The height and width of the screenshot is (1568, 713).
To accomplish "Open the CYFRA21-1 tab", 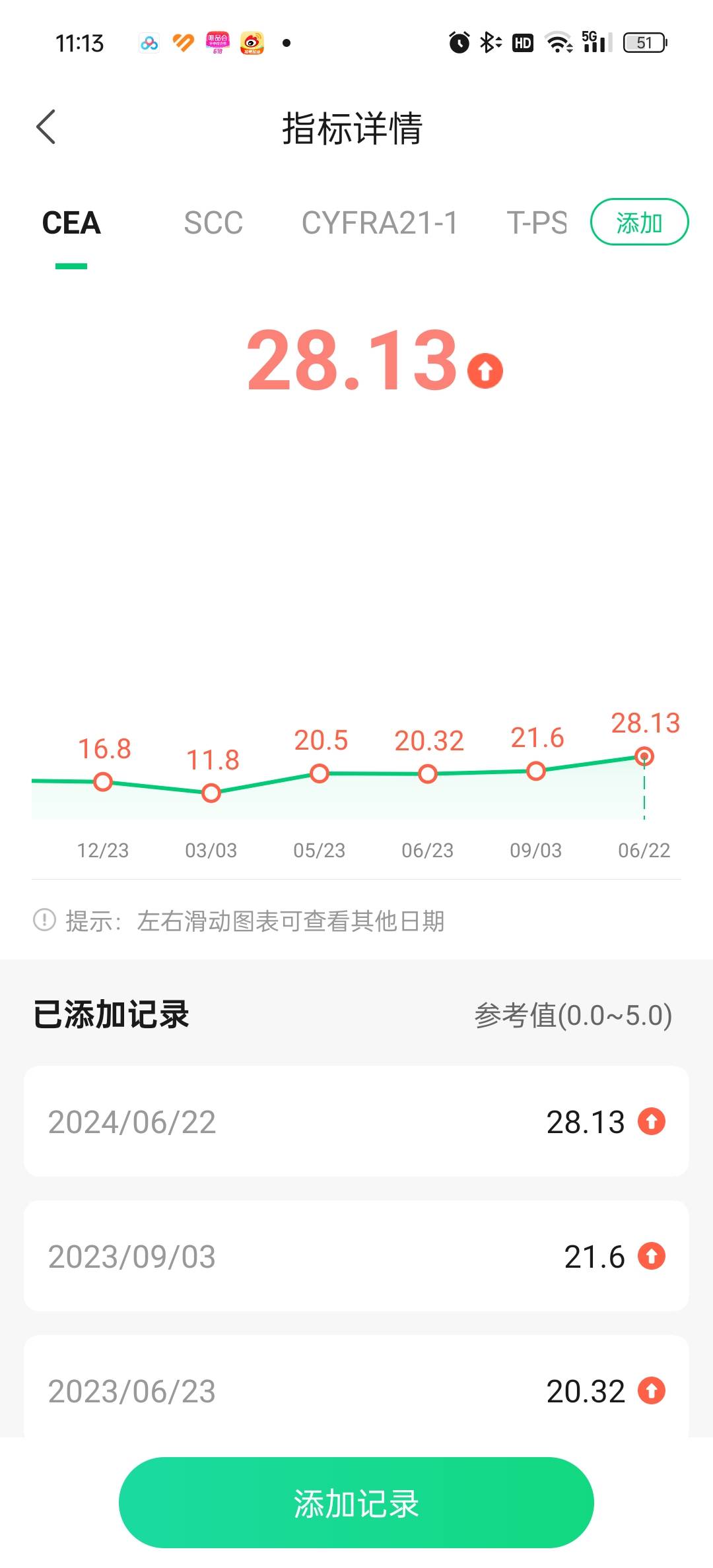I will pos(381,222).
